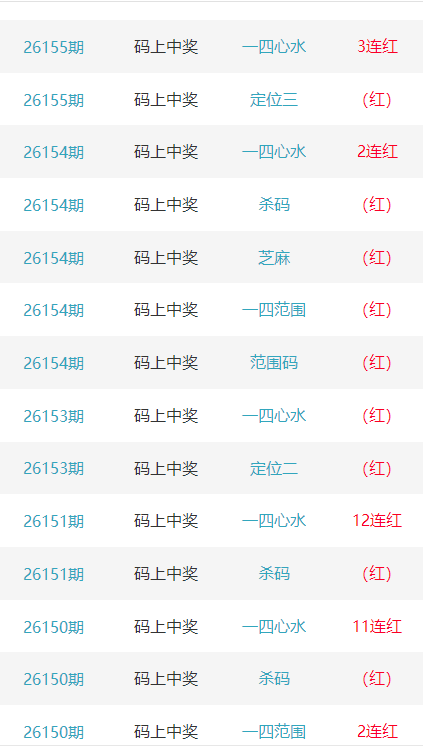Select the 26154期 一四范围 row
The width and height of the screenshot is (423, 749).
pyautogui.click(x=212, y=310)
